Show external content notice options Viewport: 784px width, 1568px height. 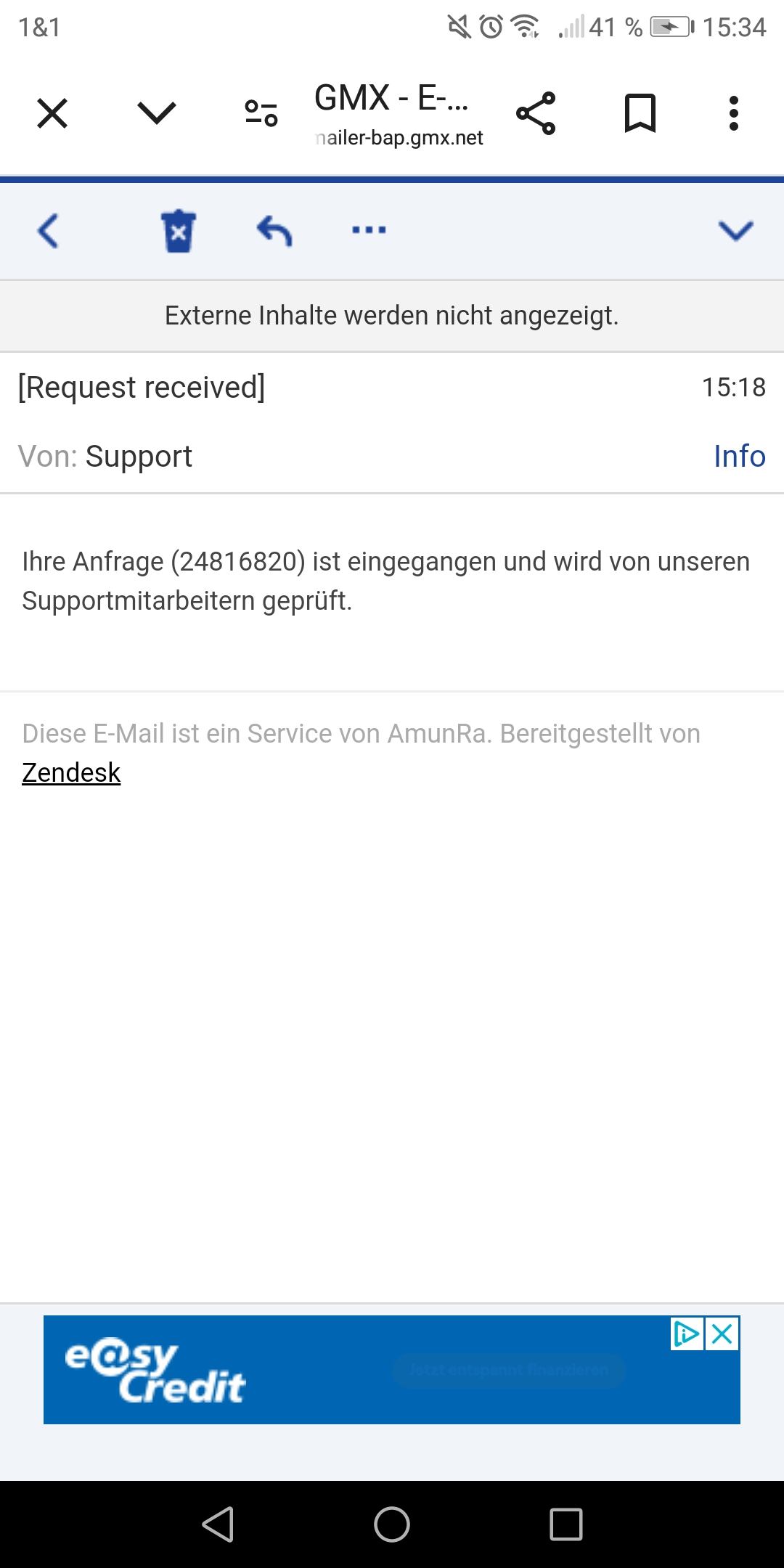point(392,316)
